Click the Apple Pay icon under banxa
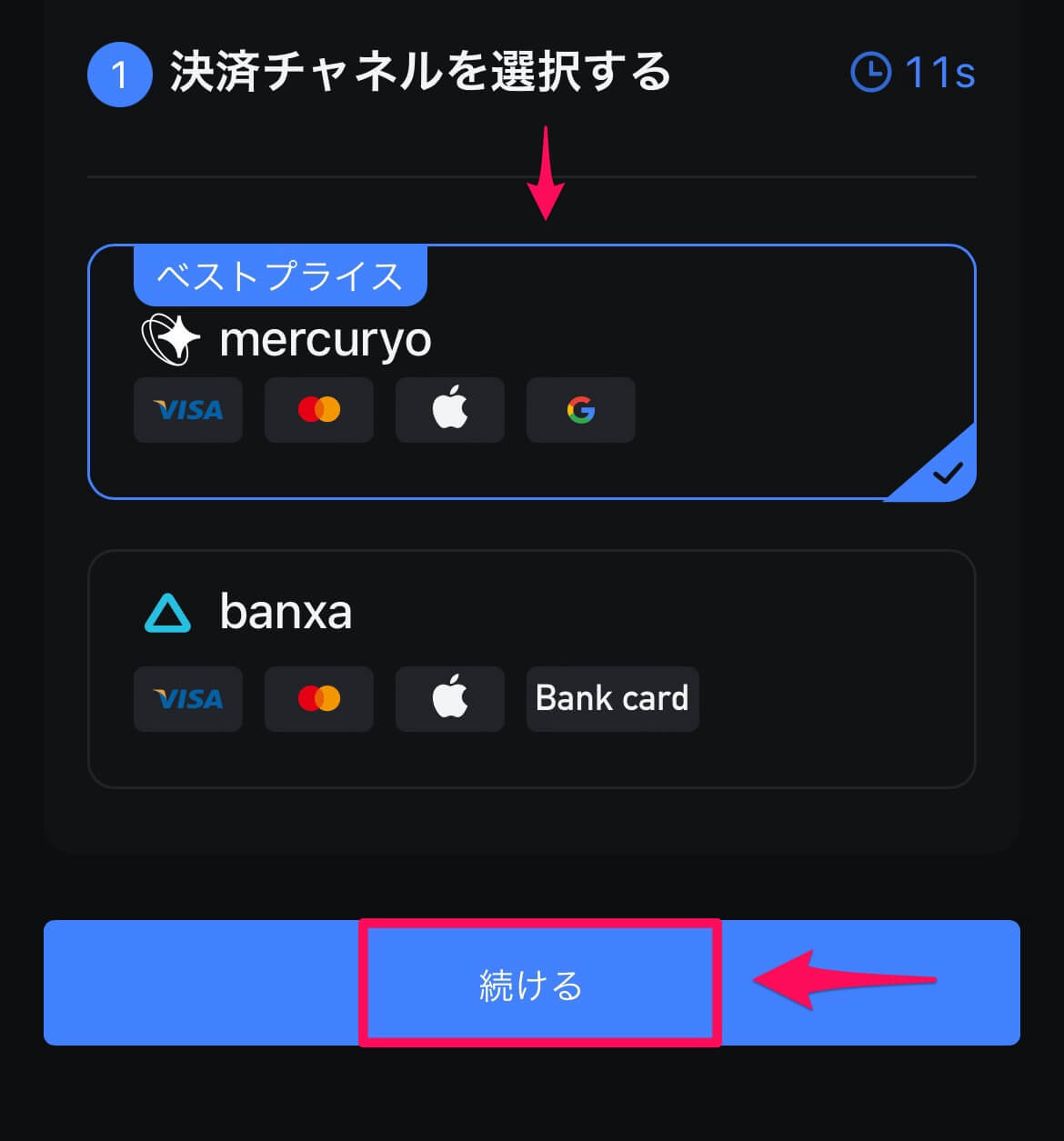Viewport: 1064px width, 1141px height. [449, 699]
